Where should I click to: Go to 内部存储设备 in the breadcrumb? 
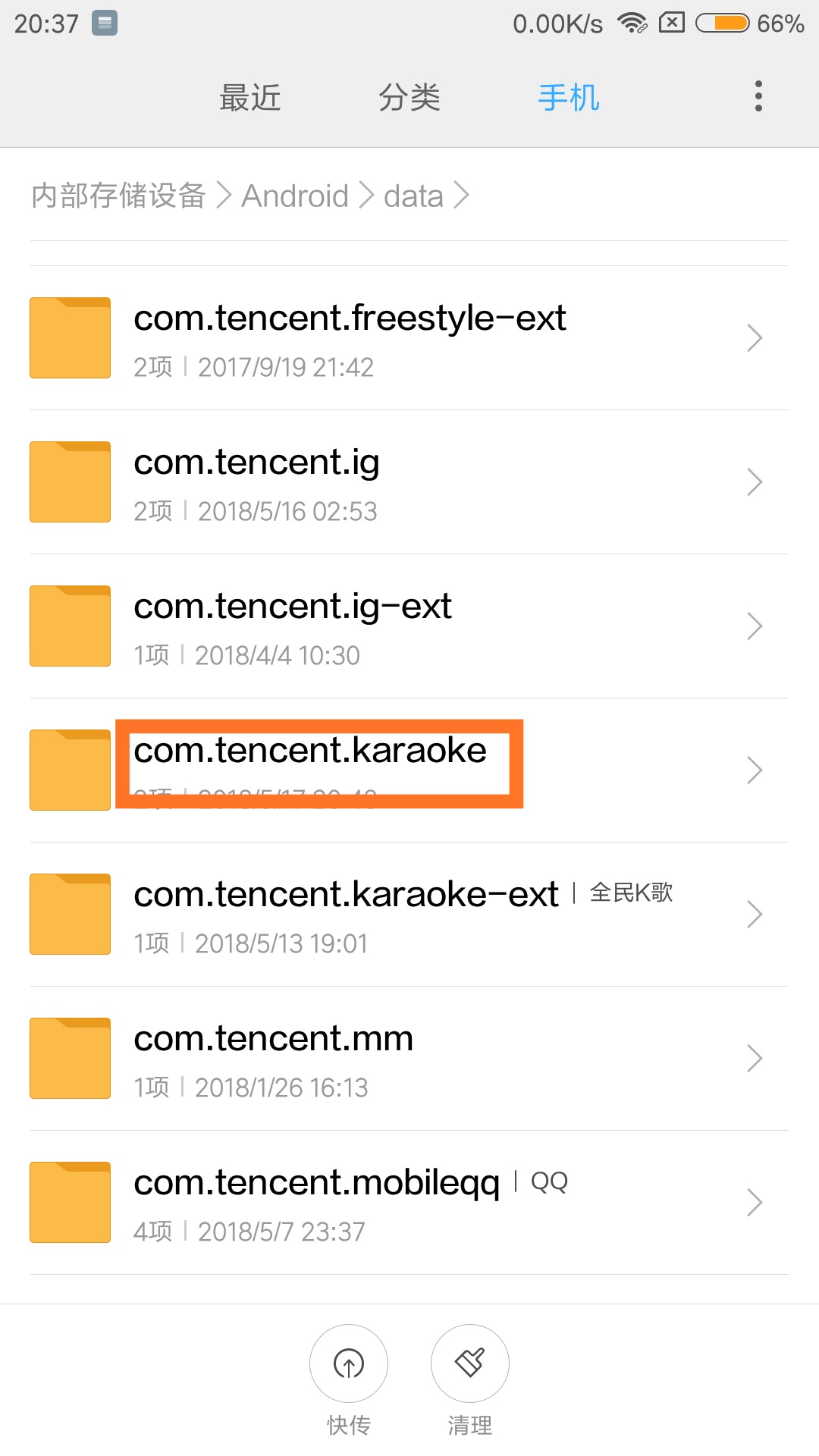pyautogui.click(x=118, y=196)
